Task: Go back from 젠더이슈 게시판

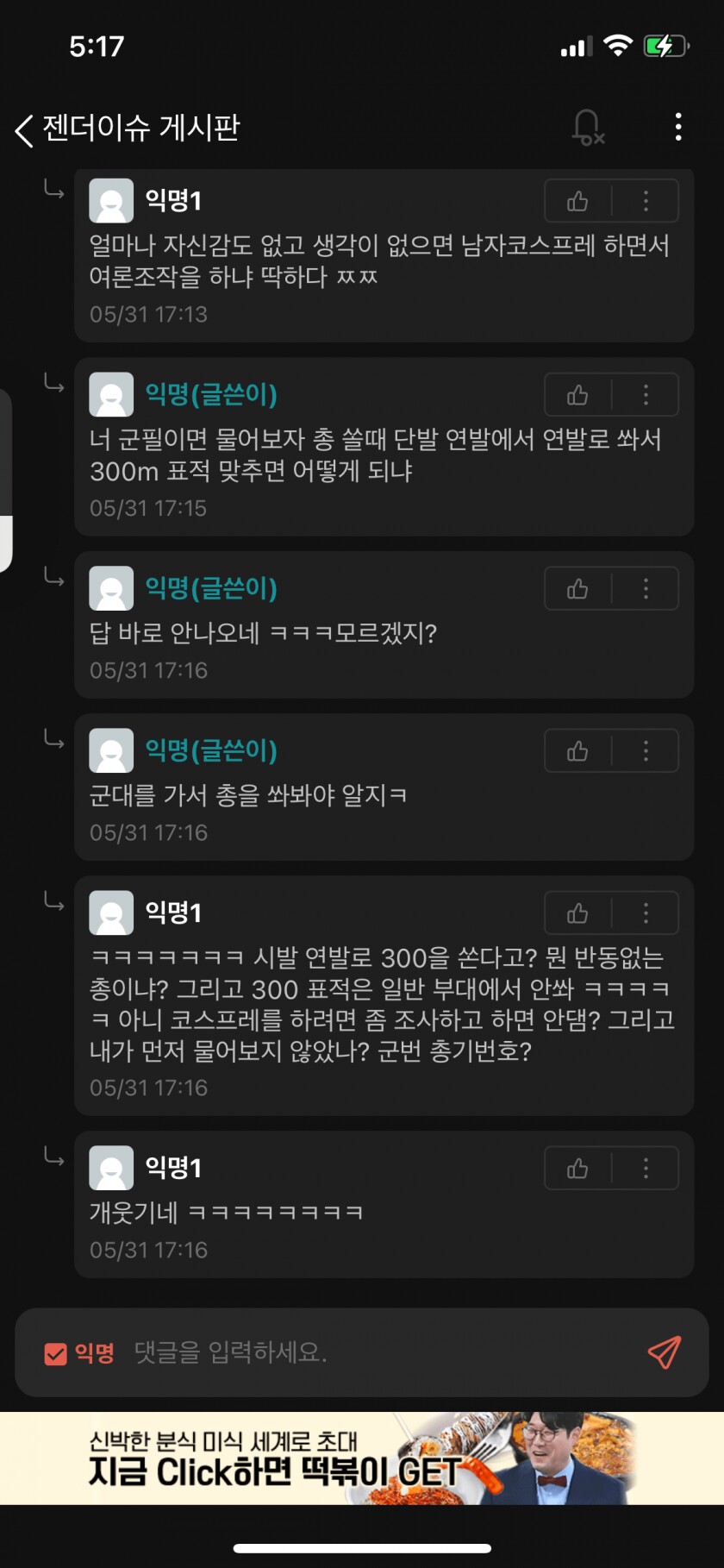Action: pyautogui.click(x=24, y=129)
